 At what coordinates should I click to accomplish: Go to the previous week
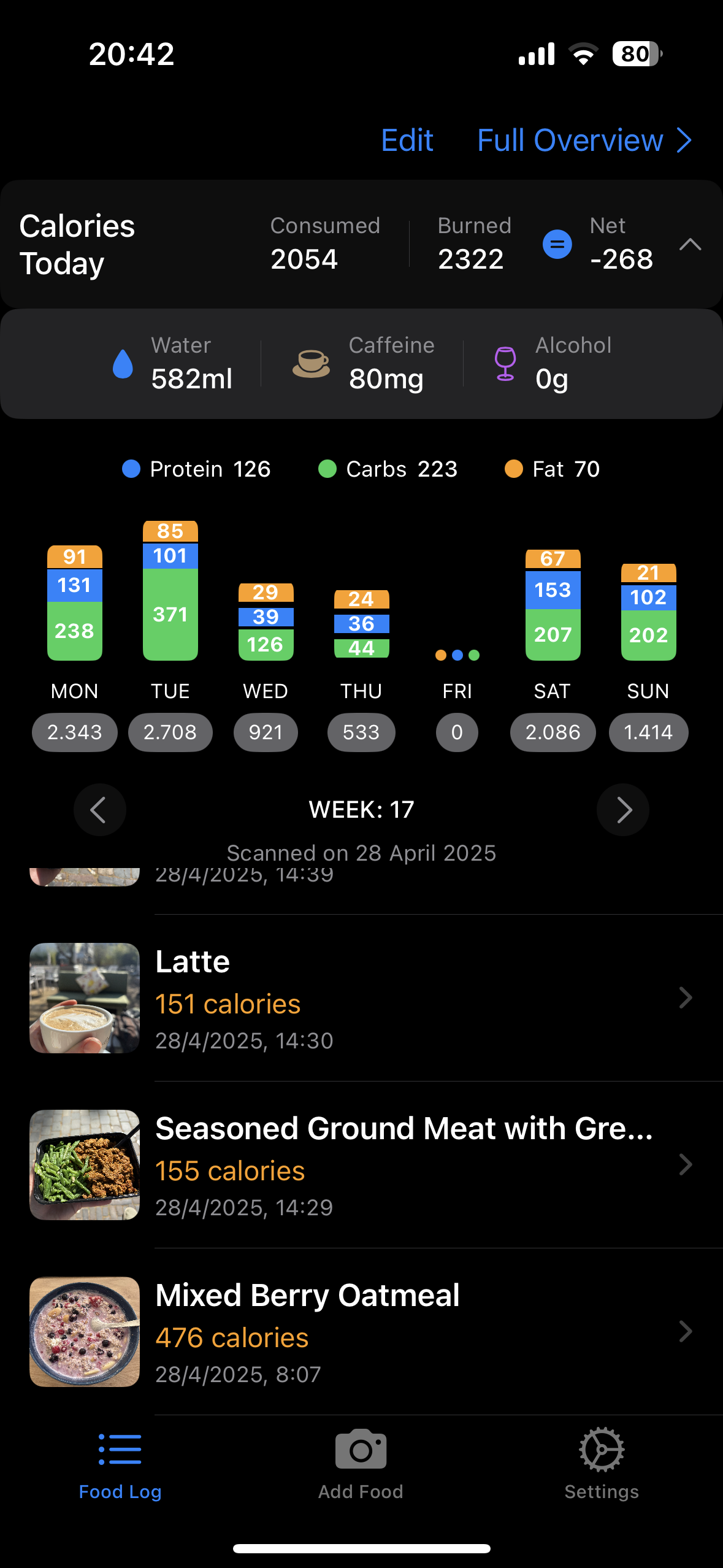tap(100, 810)
